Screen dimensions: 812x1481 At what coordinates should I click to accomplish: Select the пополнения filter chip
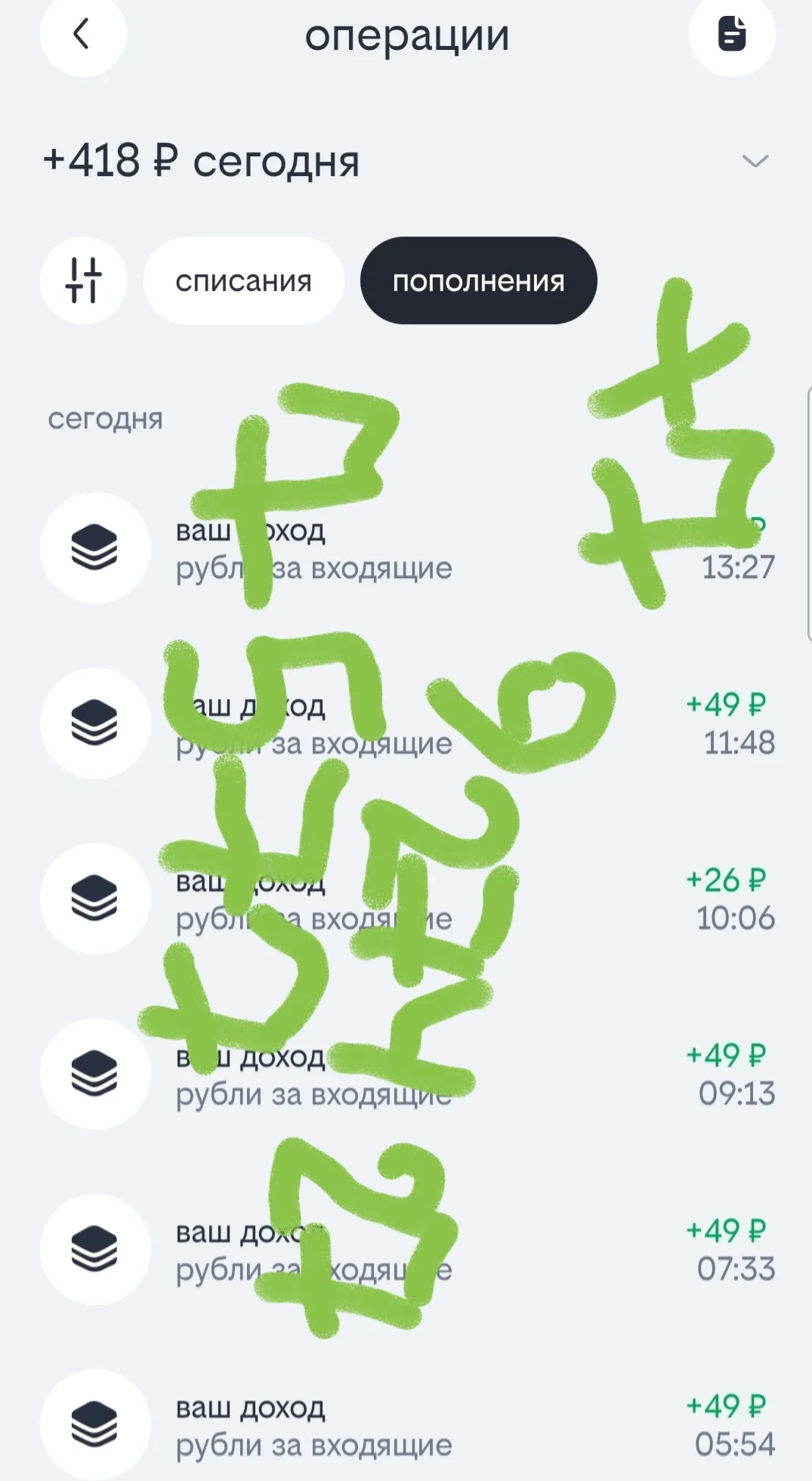(x=479, y=280)
